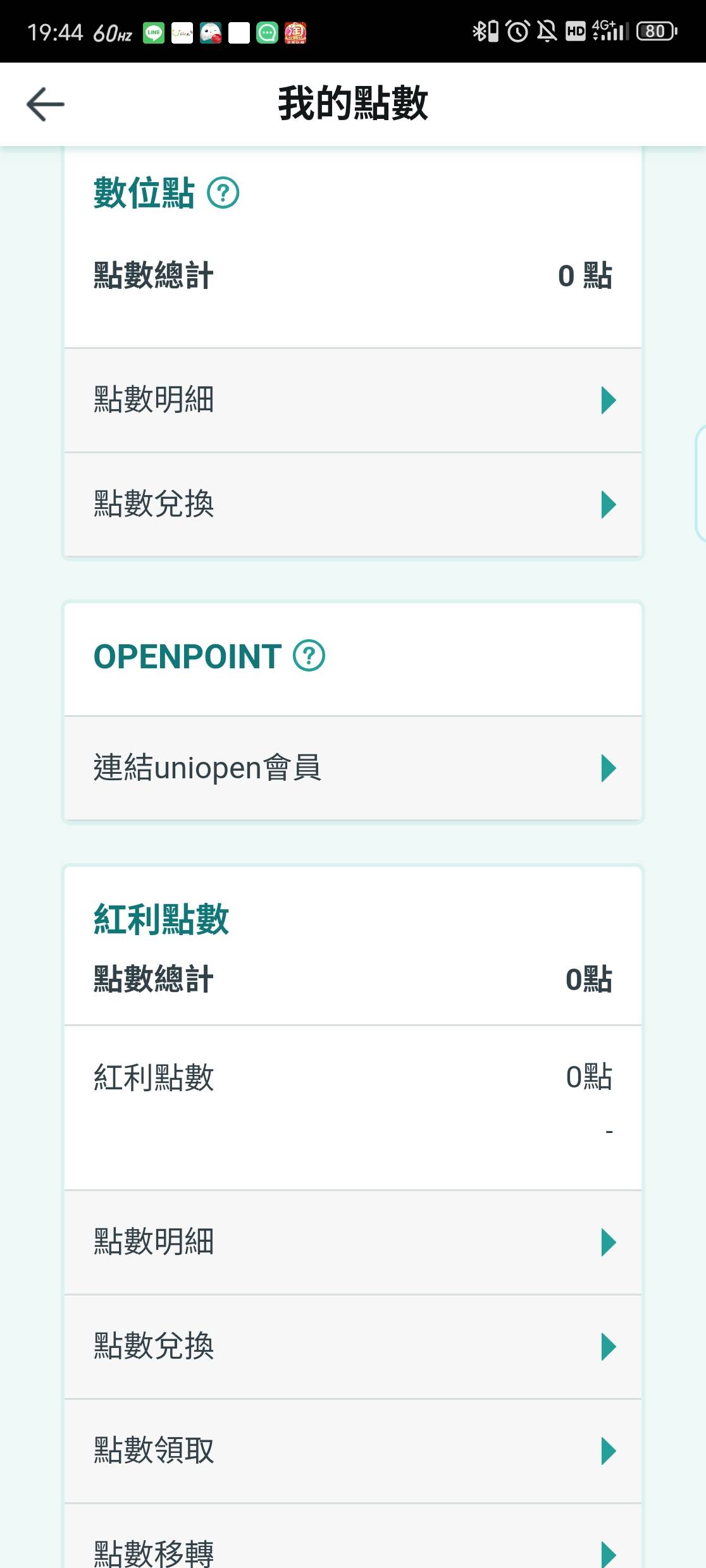Tap the OPENPOINT help question mark

309,656
